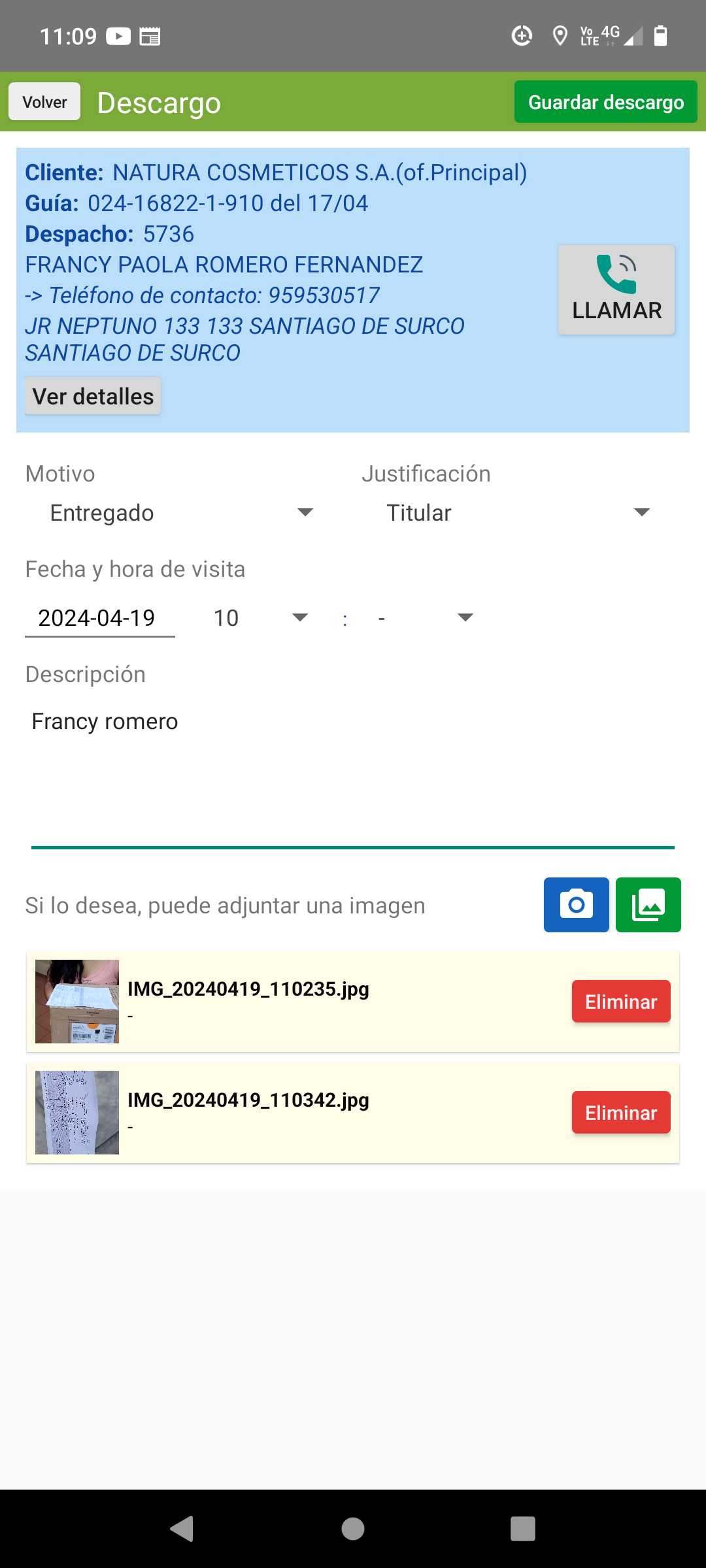Call the contact with LLAMAR

point(616,290)
